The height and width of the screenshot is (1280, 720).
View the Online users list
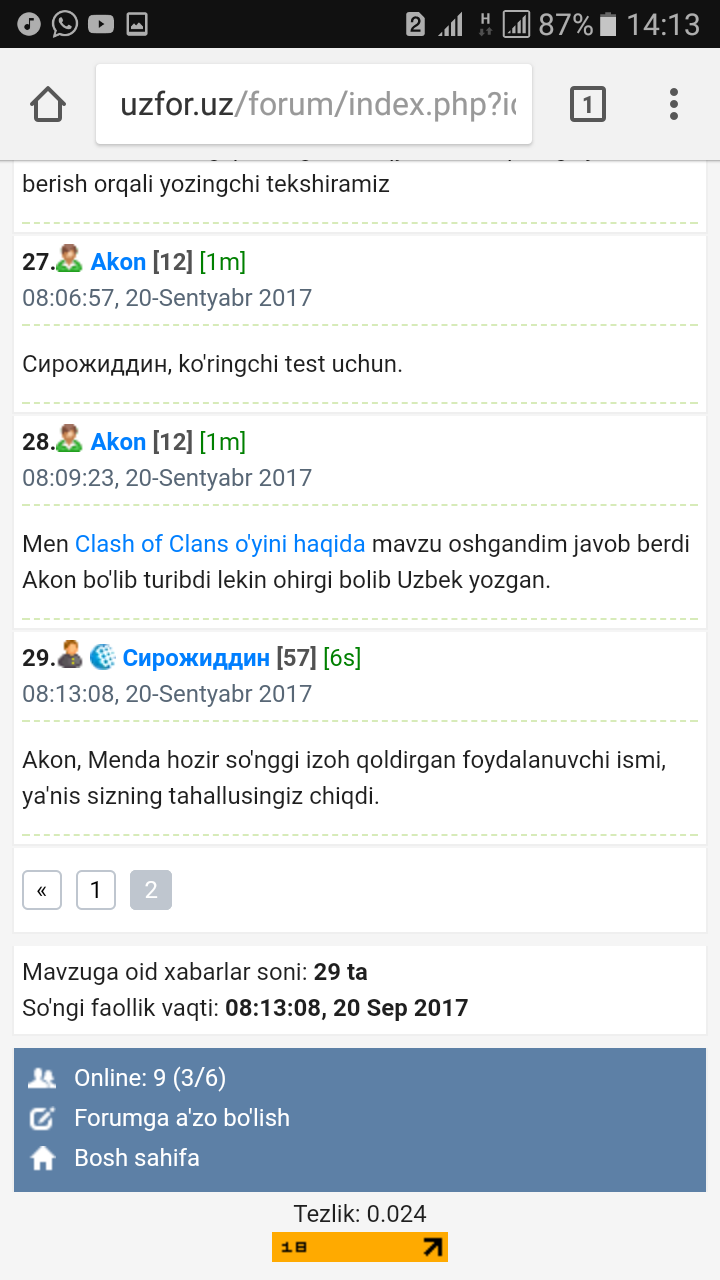(149, 1078)
